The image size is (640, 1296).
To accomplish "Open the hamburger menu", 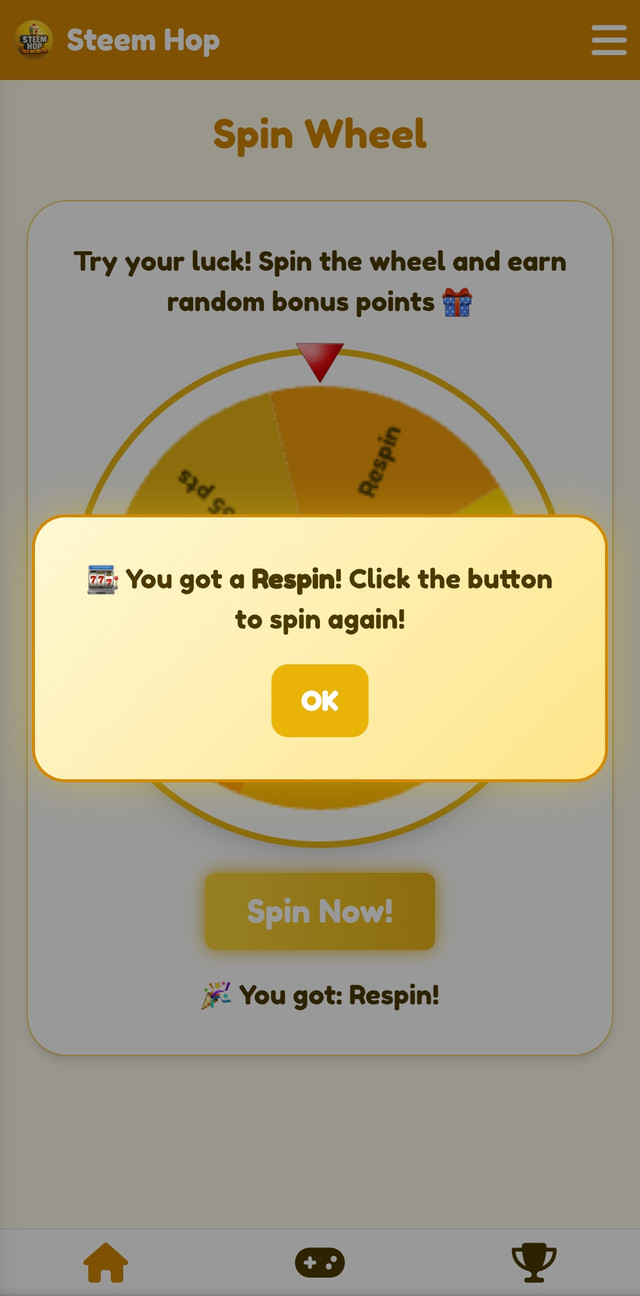I will point(608,40).
